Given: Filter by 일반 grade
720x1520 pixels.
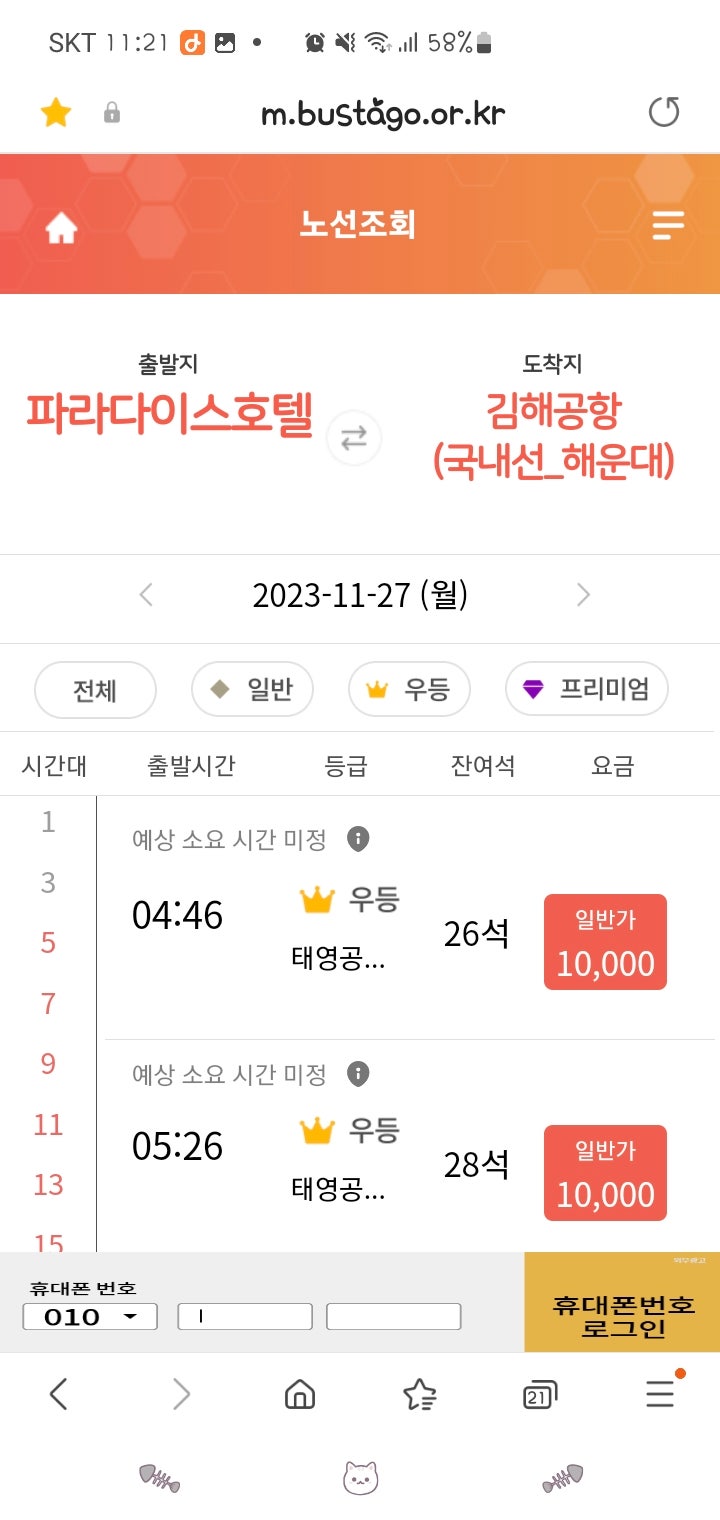Looking at the screenshot, I should click(252, 690).
